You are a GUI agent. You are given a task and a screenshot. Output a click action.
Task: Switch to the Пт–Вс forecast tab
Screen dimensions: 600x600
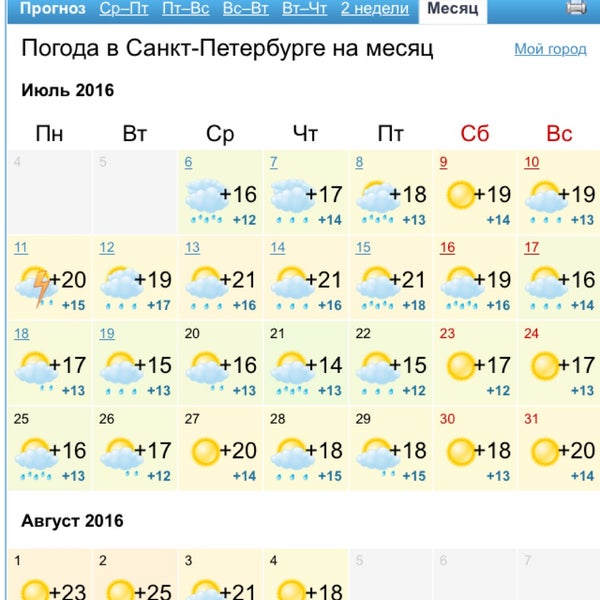[x=185, y=9]
